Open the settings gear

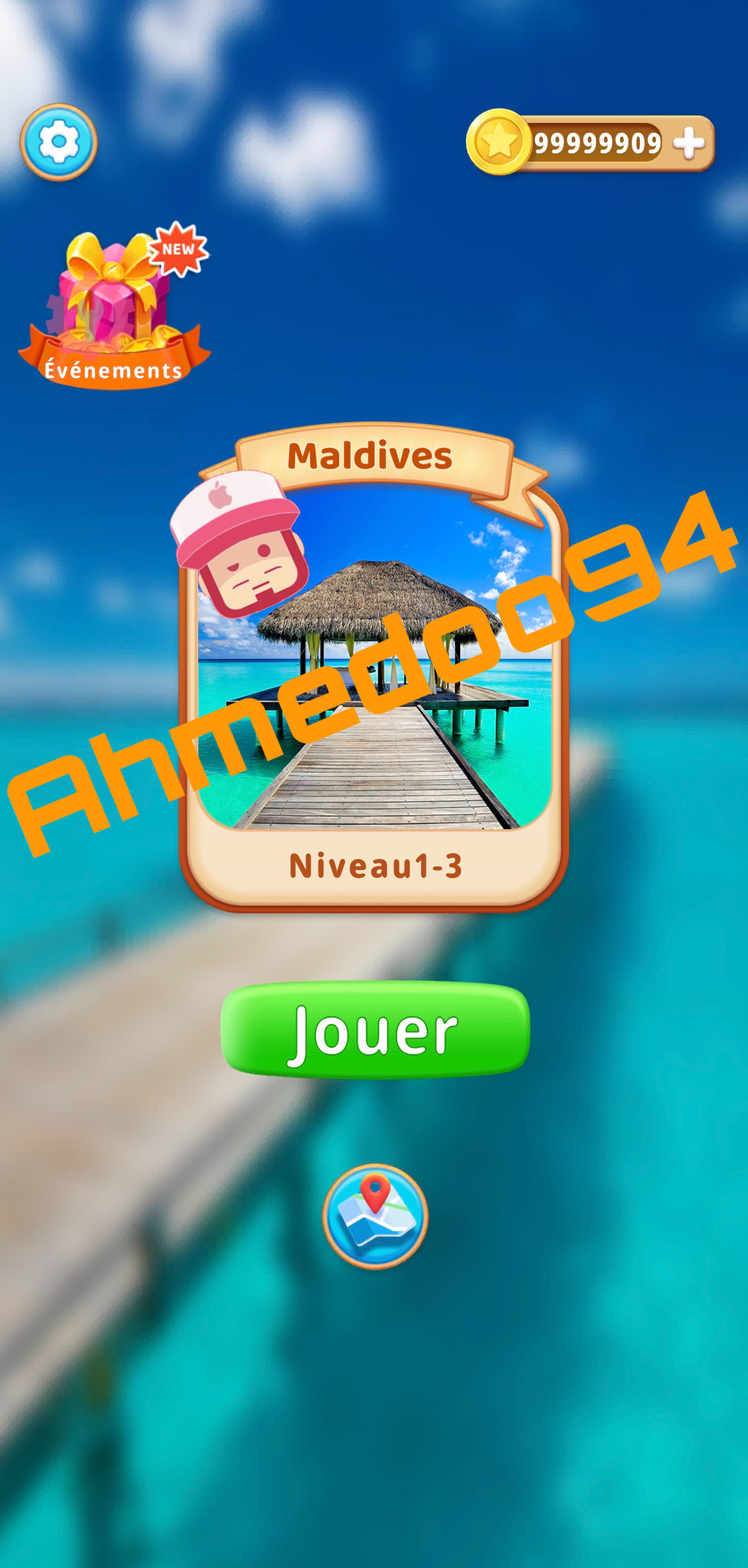[58, 142]
